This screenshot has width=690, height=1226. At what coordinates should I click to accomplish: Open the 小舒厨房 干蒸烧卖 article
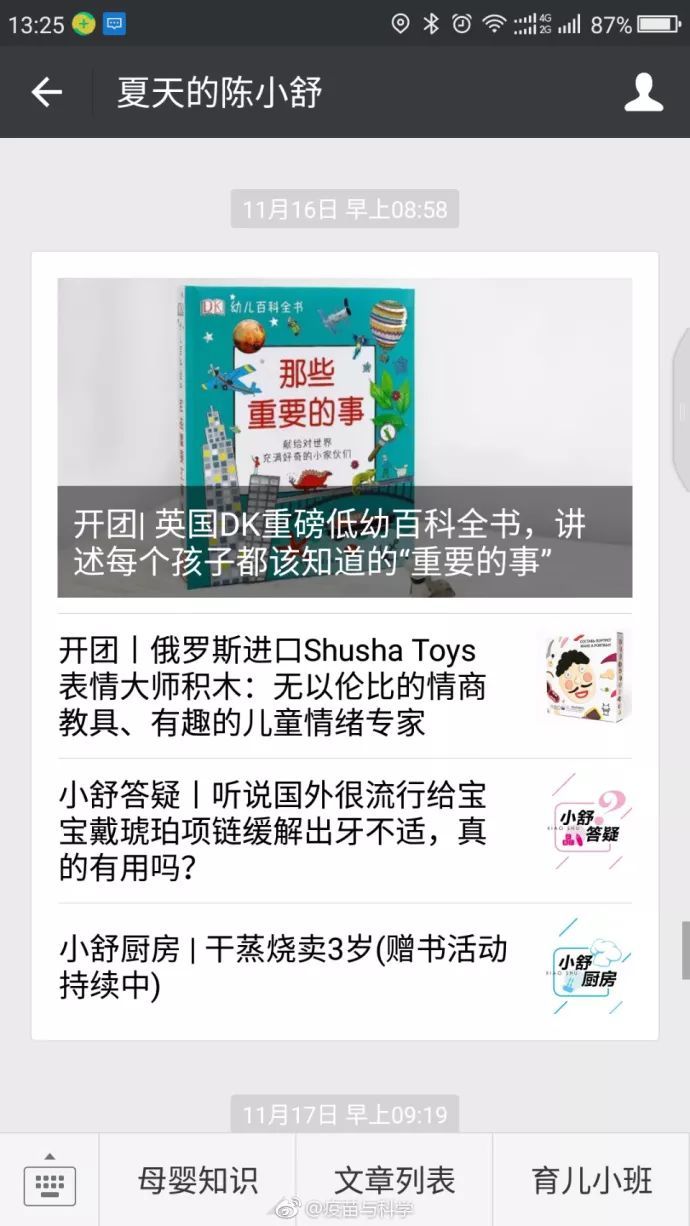pos(345,966)
